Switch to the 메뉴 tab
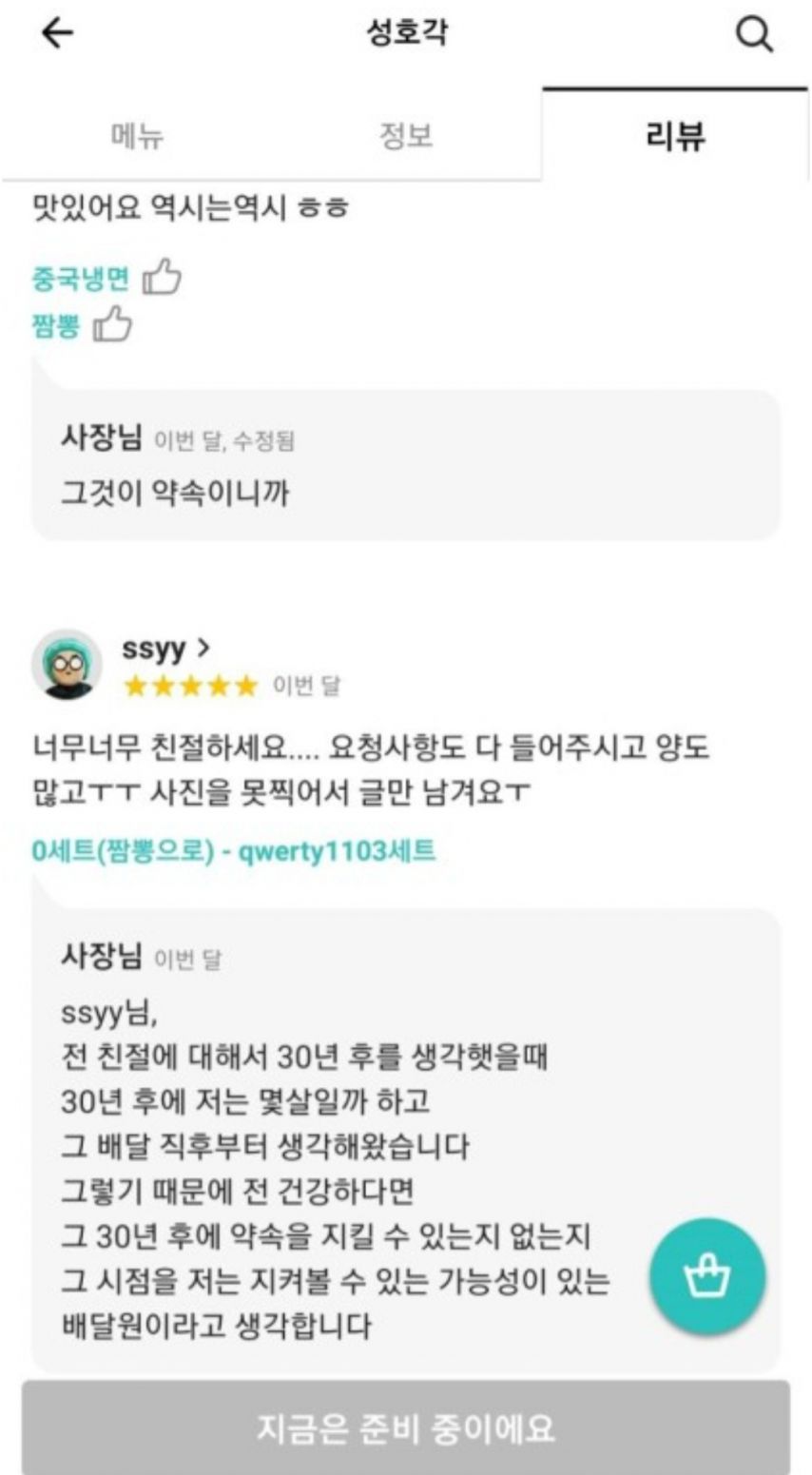Screen dimensions: 812x1475 (x=137, y=136)
